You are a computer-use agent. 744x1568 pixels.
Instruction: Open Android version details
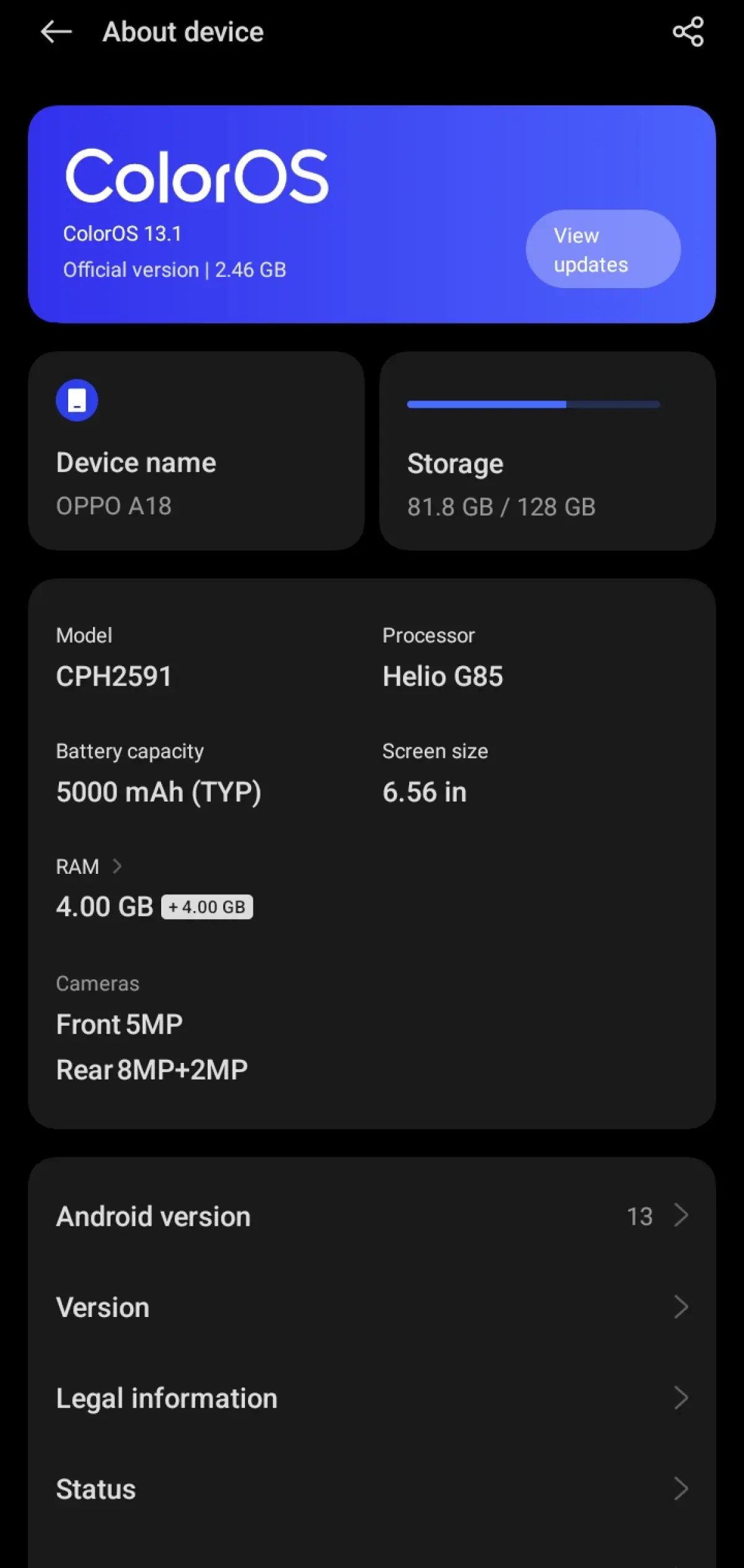[372, 1216]
